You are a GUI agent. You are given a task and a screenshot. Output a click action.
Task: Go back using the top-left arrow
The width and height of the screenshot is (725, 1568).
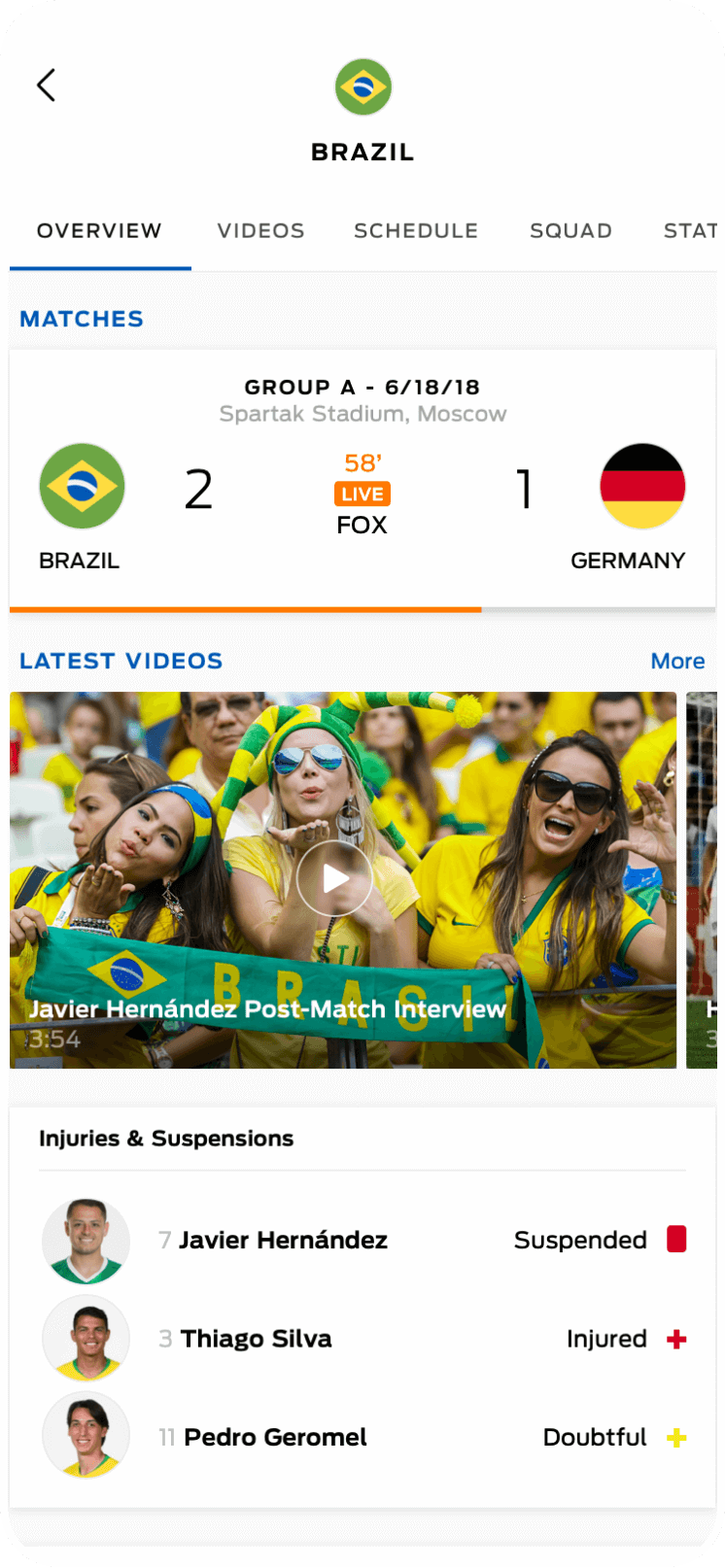pos(46,85)
